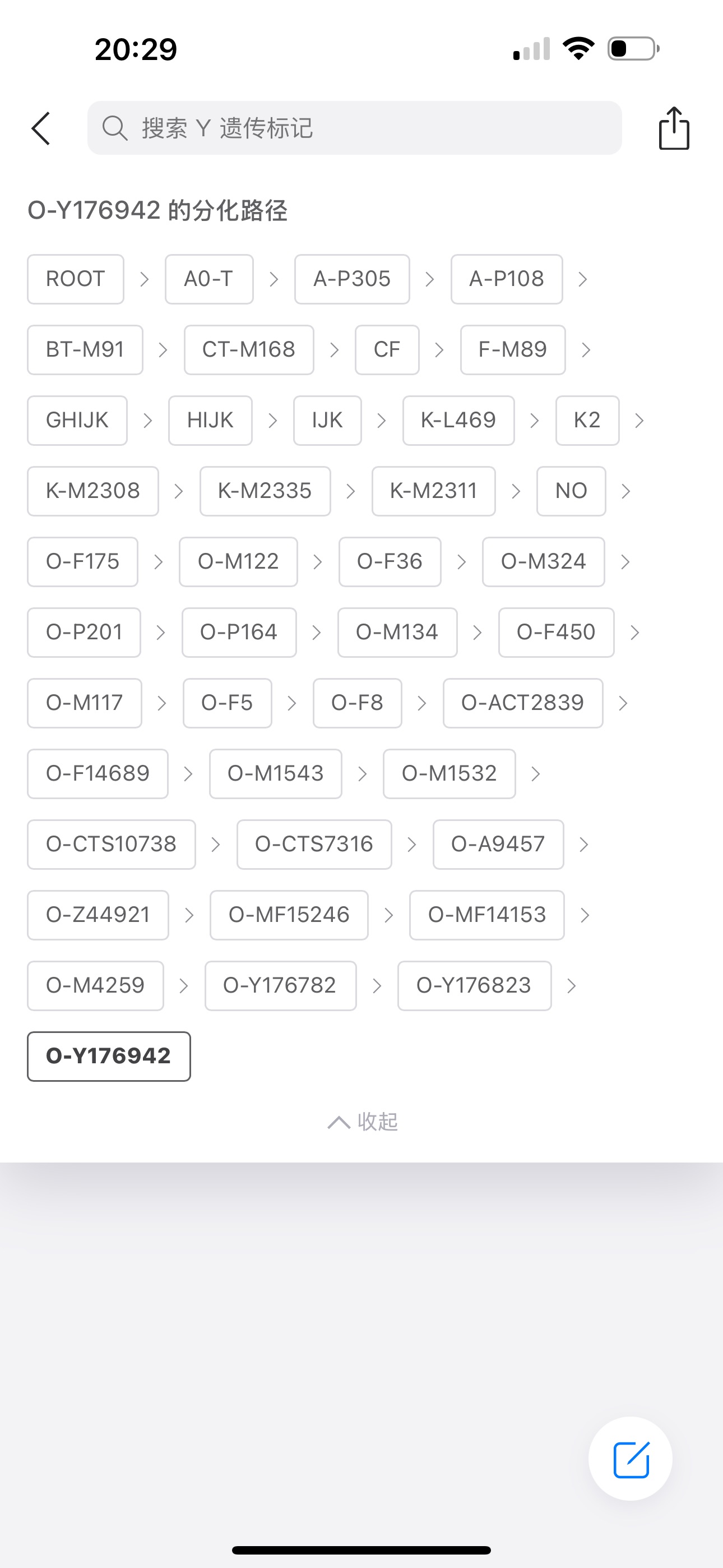
Task: Go back with the left arrow
Action: coord(41,128)
